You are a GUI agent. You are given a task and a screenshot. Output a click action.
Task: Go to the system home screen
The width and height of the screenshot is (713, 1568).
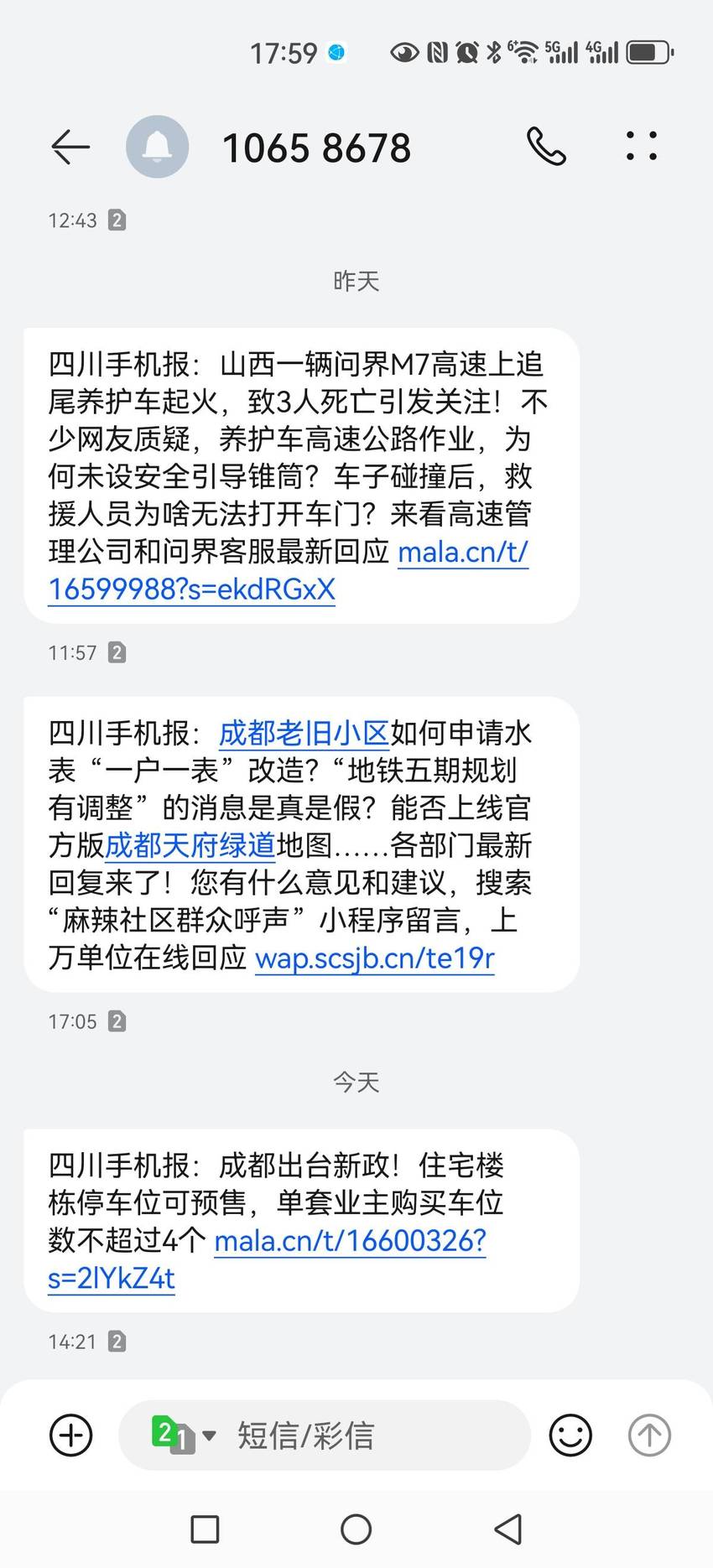pyautogui.click(x=356, y=1529)
